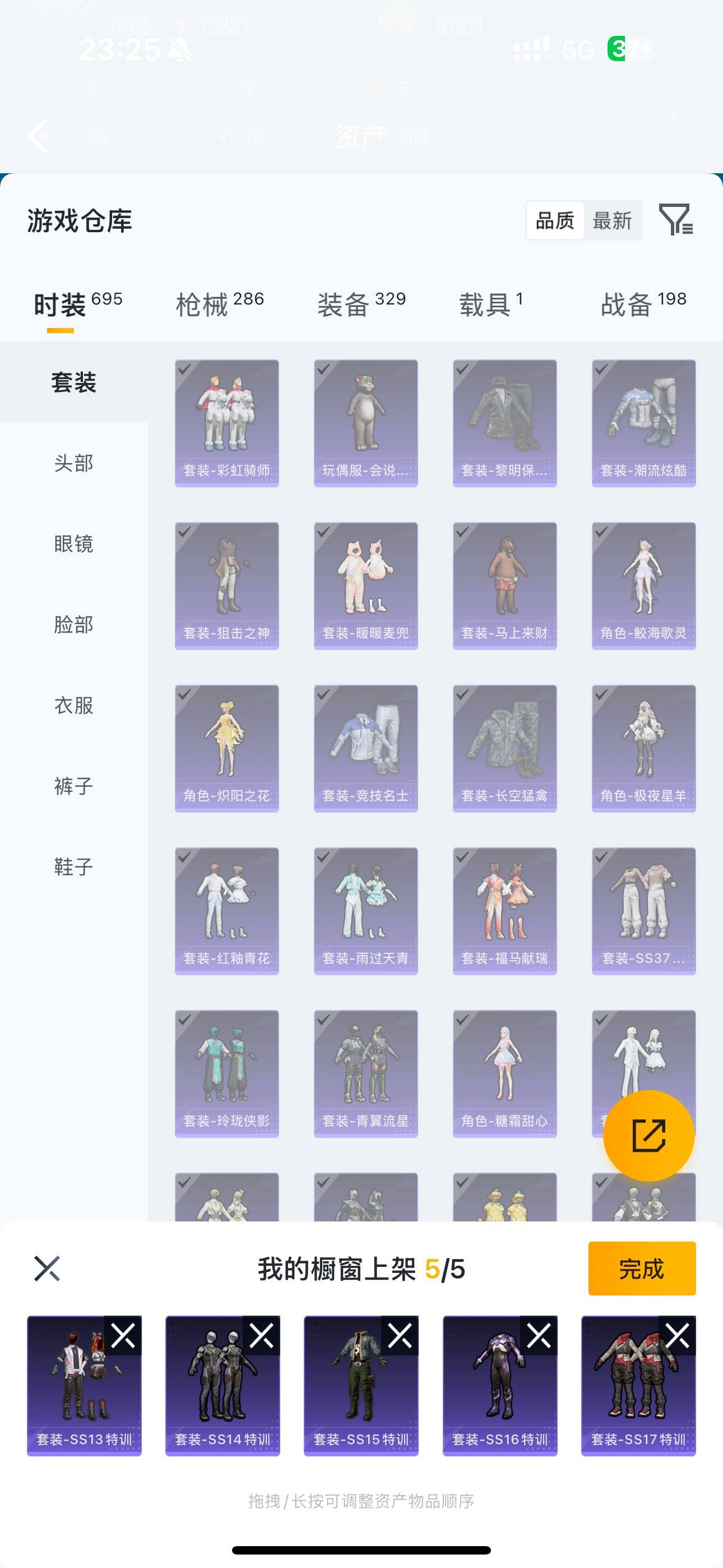The width and height of the screenshot is (723, 1568).
Task: Remove 套装-SS13特训 from the showcase
Action: [123, 1336]
